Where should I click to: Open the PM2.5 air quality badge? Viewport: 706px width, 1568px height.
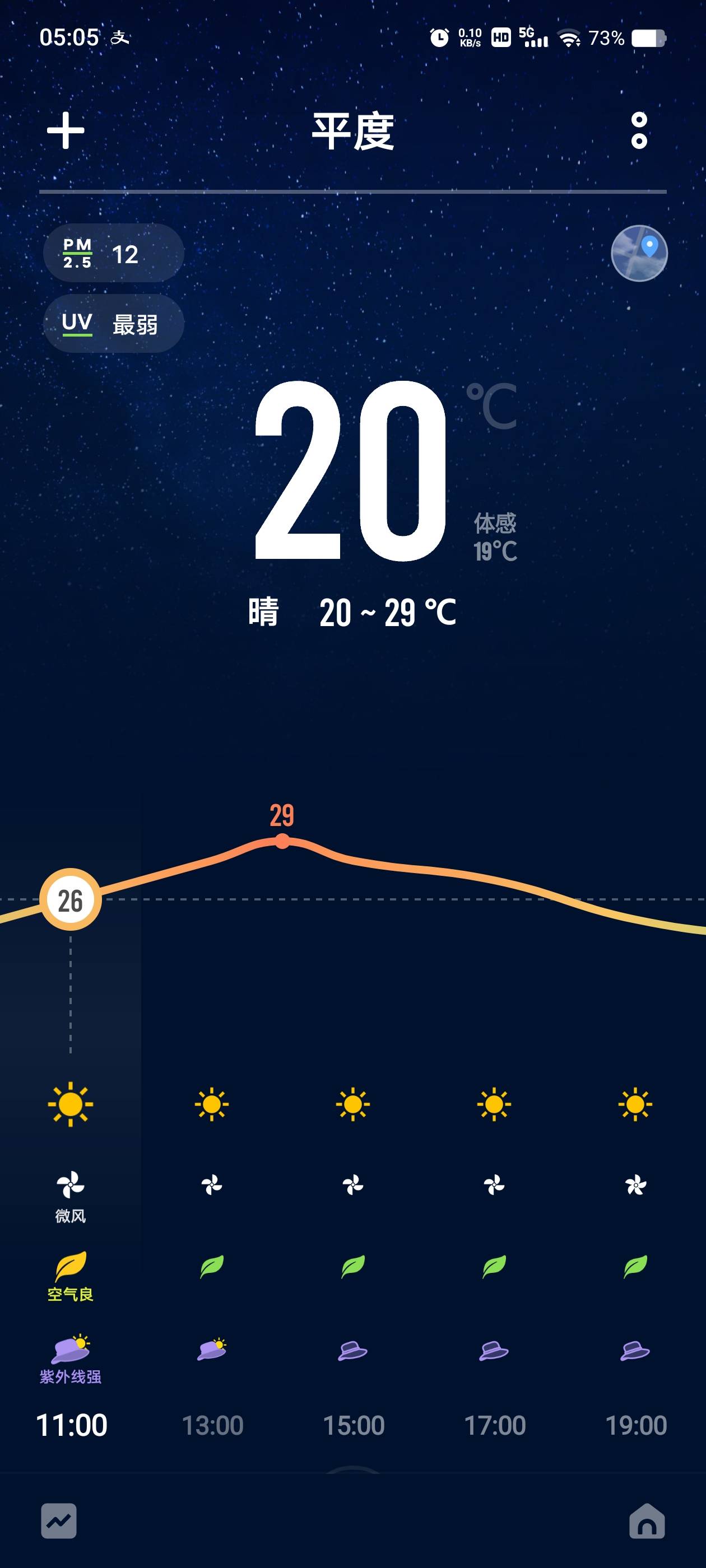[x=113, y=253]
